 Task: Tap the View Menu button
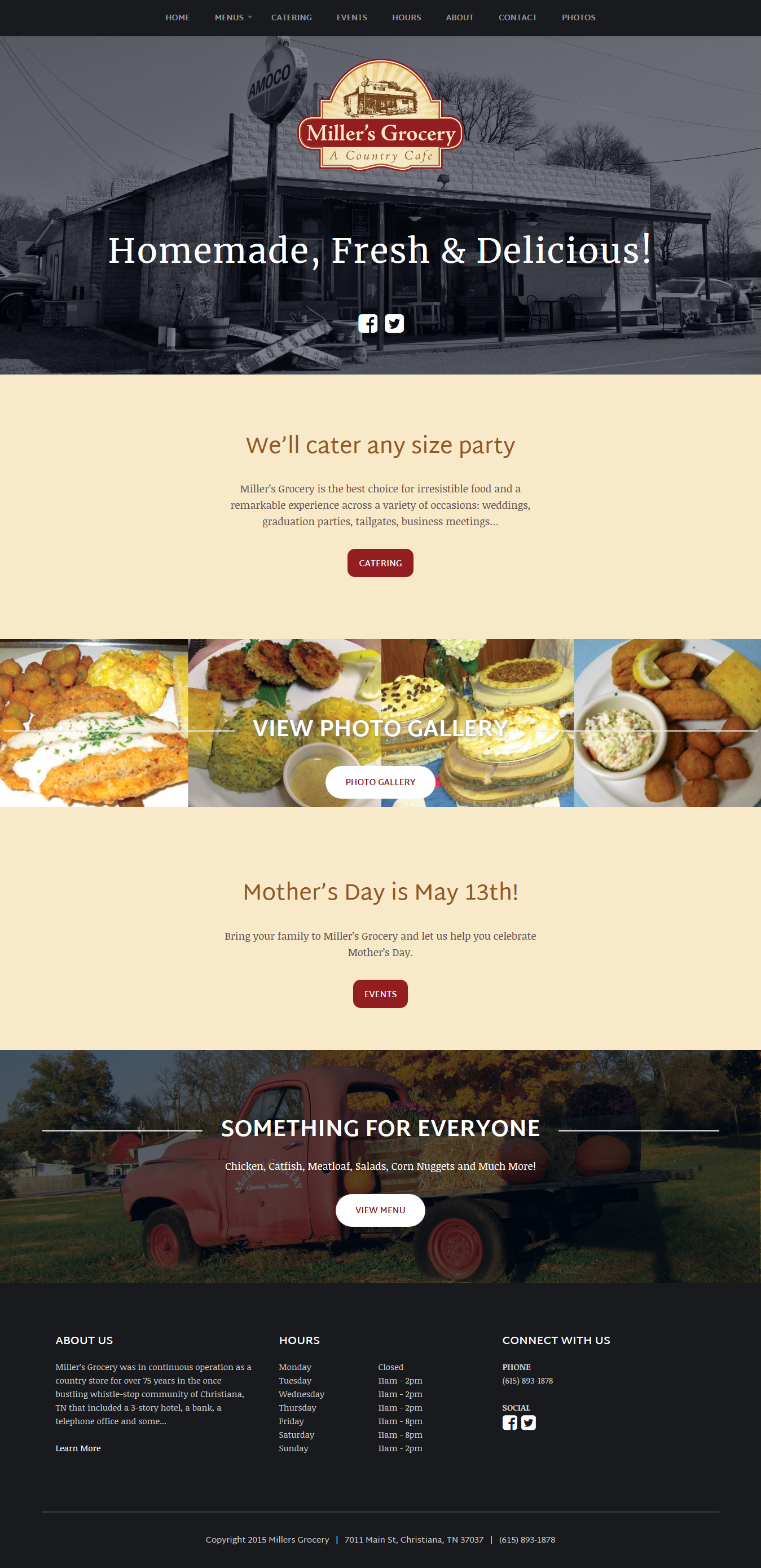coord(380,1210)
